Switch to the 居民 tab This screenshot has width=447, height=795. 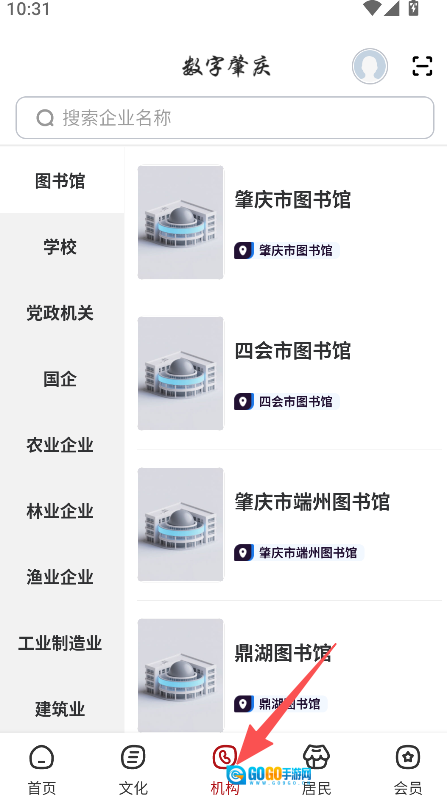316,769
